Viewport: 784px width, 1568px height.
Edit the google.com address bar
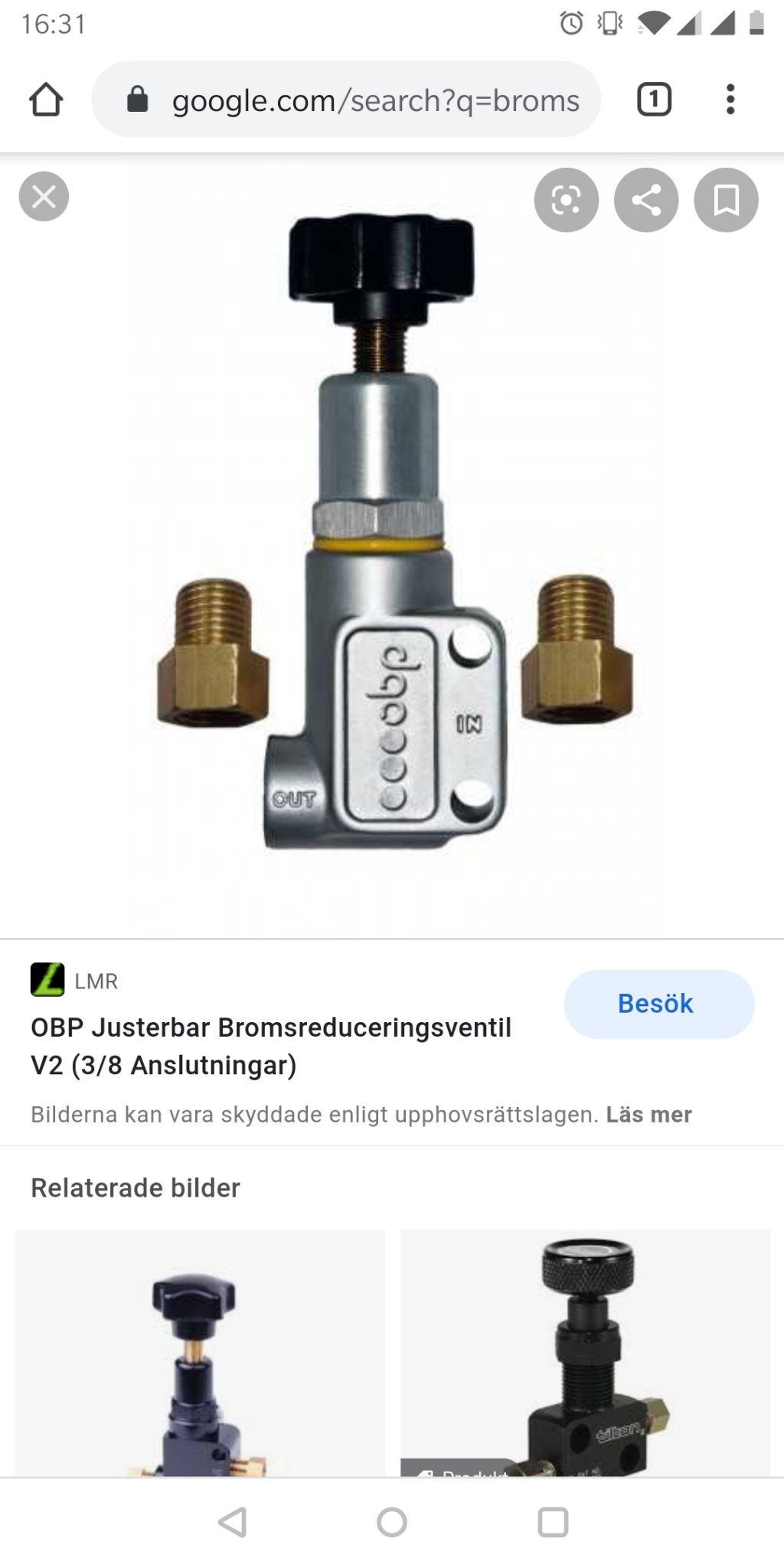[x=375, y=100]
